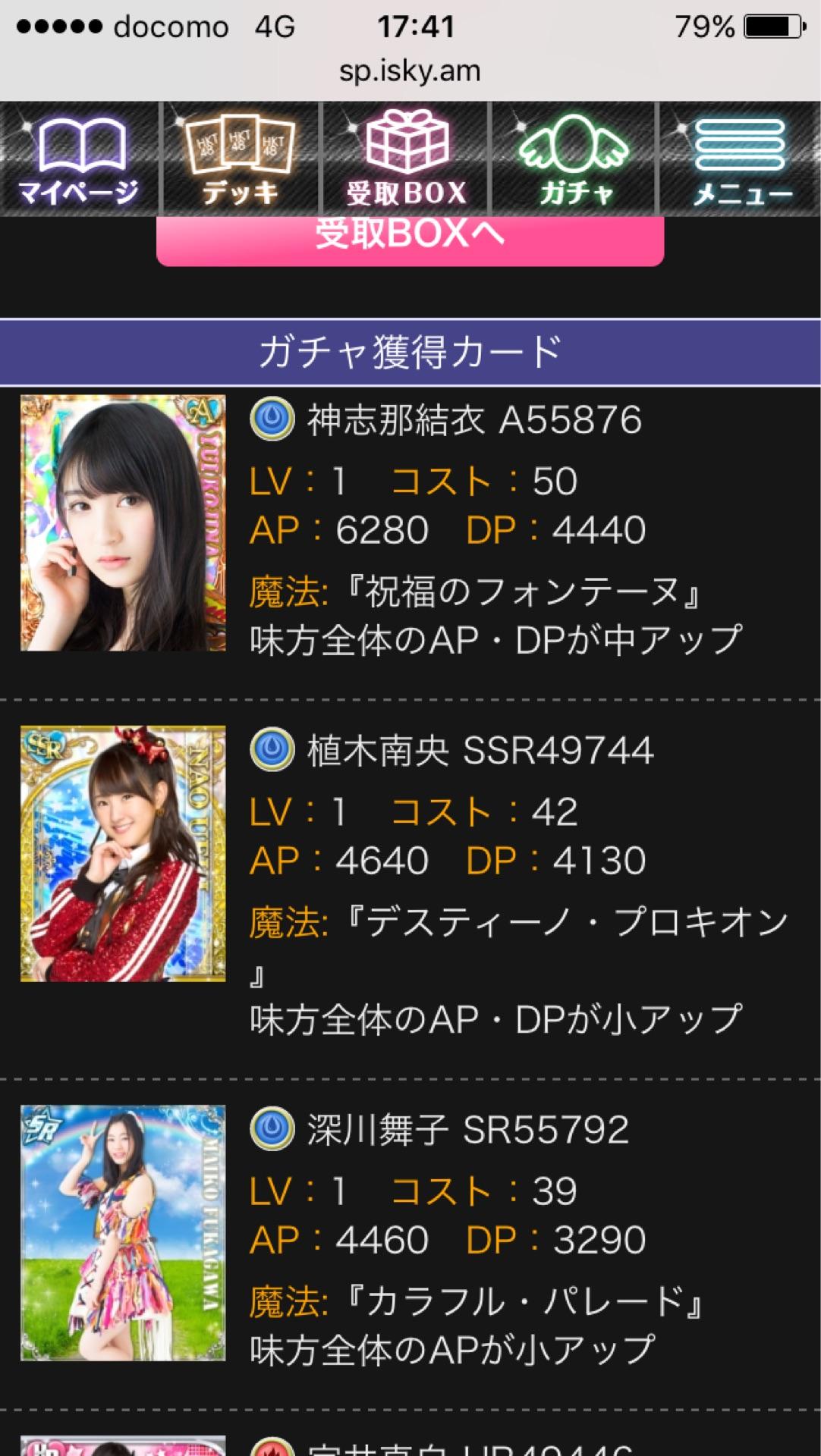Open the 神志那結衣 A55876 card image

(123, 522)
